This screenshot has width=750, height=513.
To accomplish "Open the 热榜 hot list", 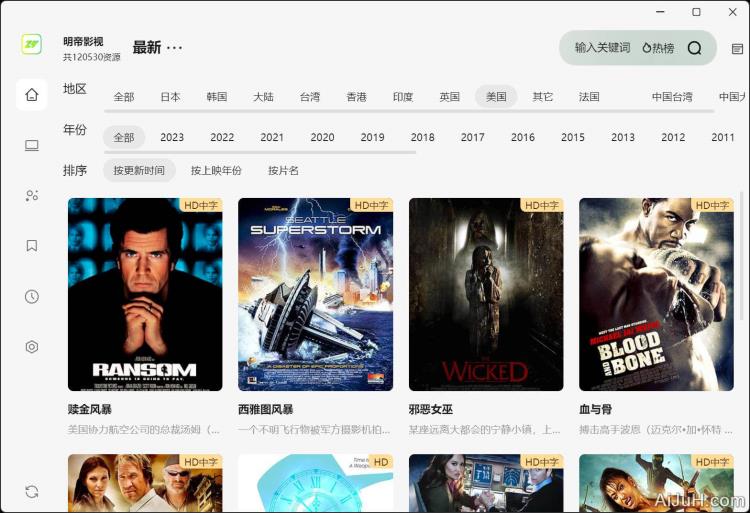I will tap(658, 48).
